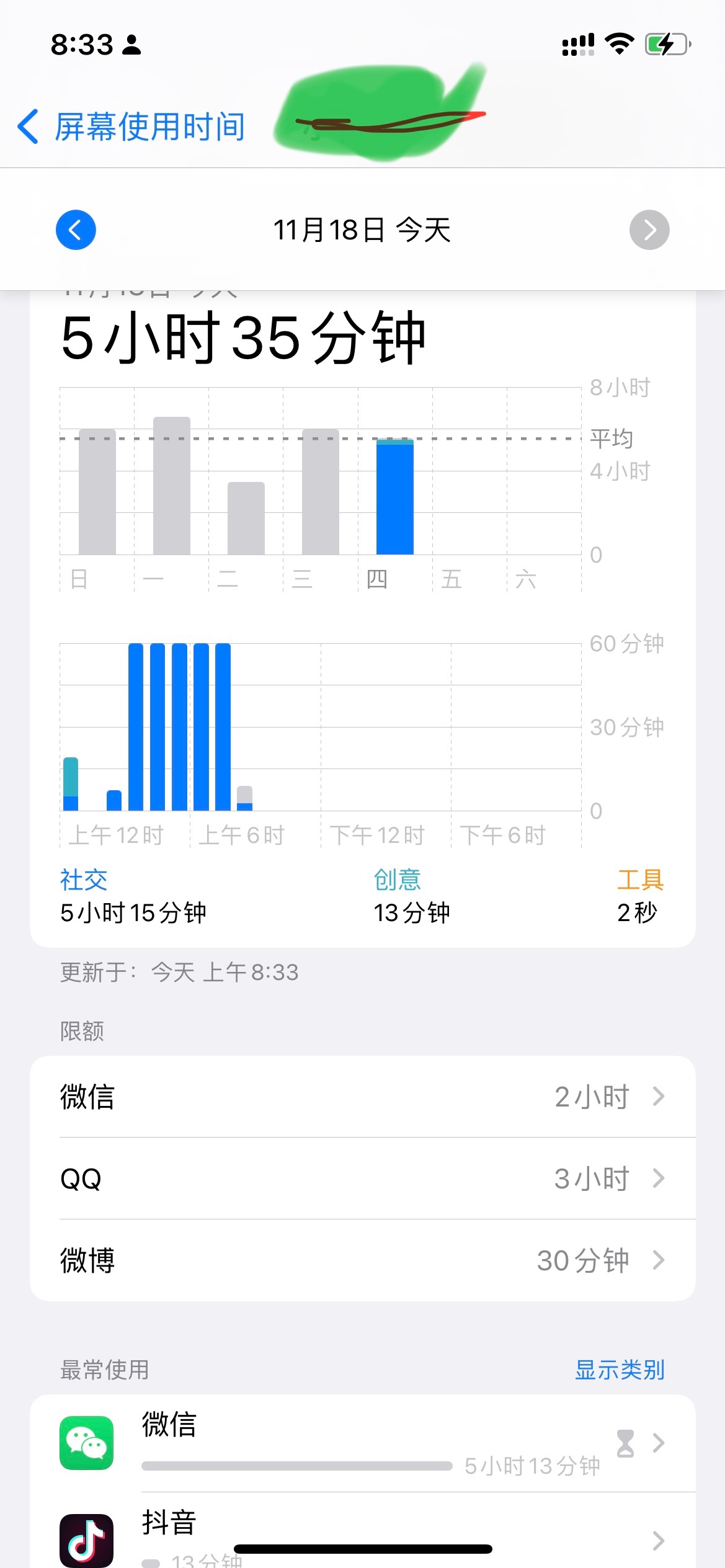This screenshot has height=1568, width=725.
Task: Open 微信 usage details in 最常使用
Action: tap(362, 1443)
